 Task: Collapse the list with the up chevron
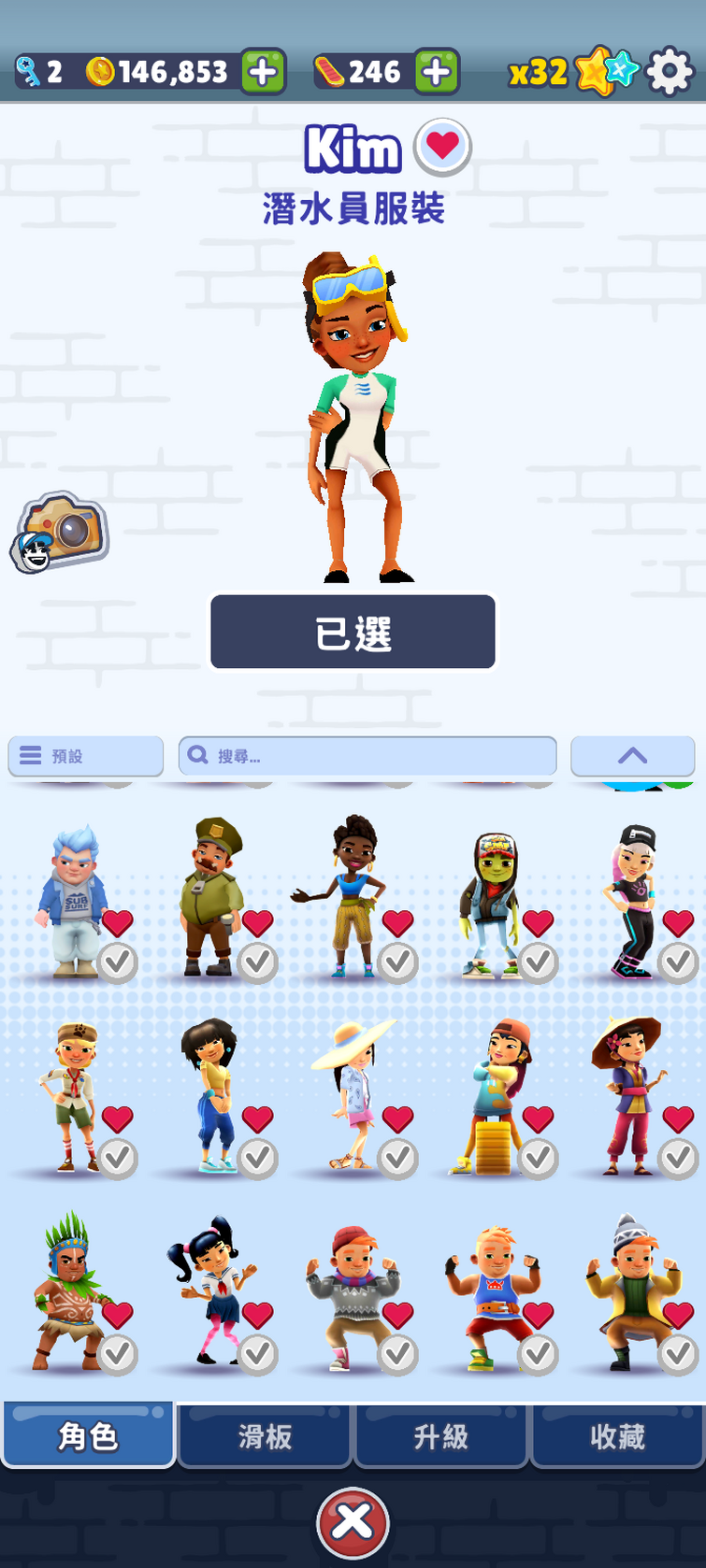(x=632, y=755)
